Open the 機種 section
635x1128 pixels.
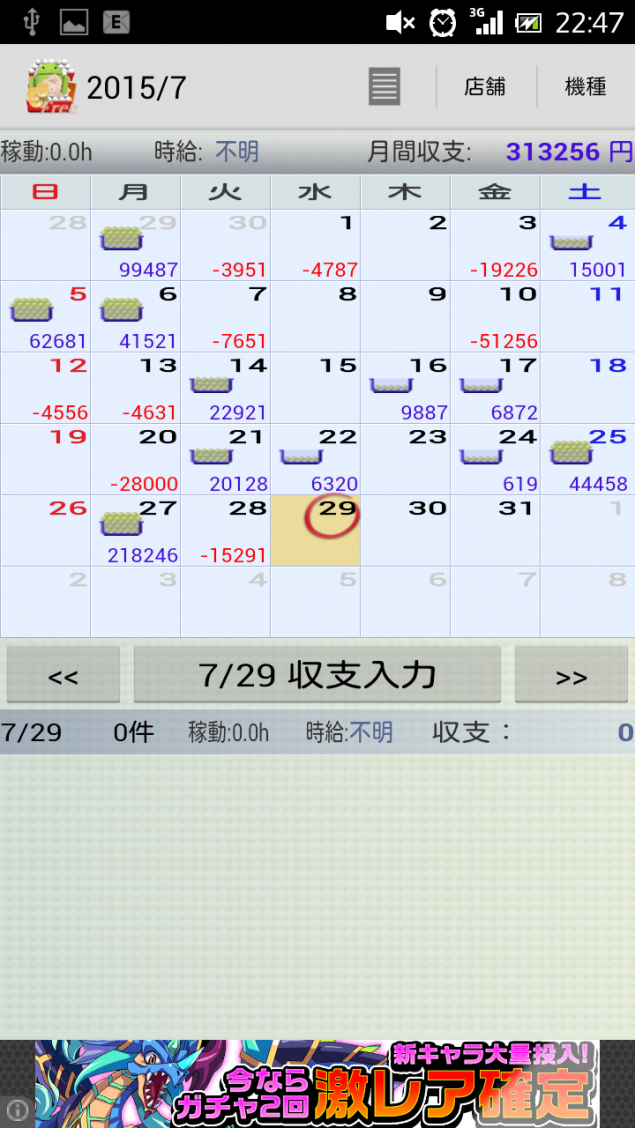585,87
